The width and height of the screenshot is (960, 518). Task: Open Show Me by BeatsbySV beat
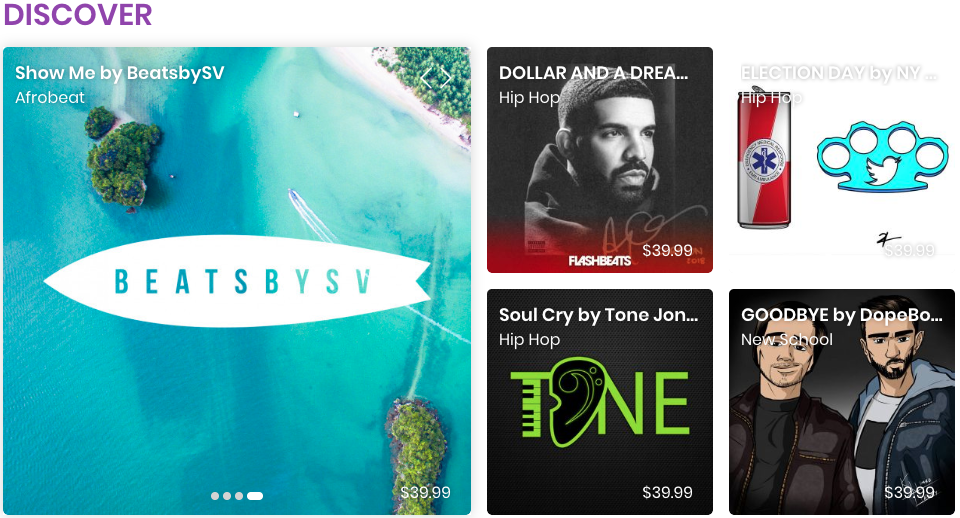pos(236,280)
